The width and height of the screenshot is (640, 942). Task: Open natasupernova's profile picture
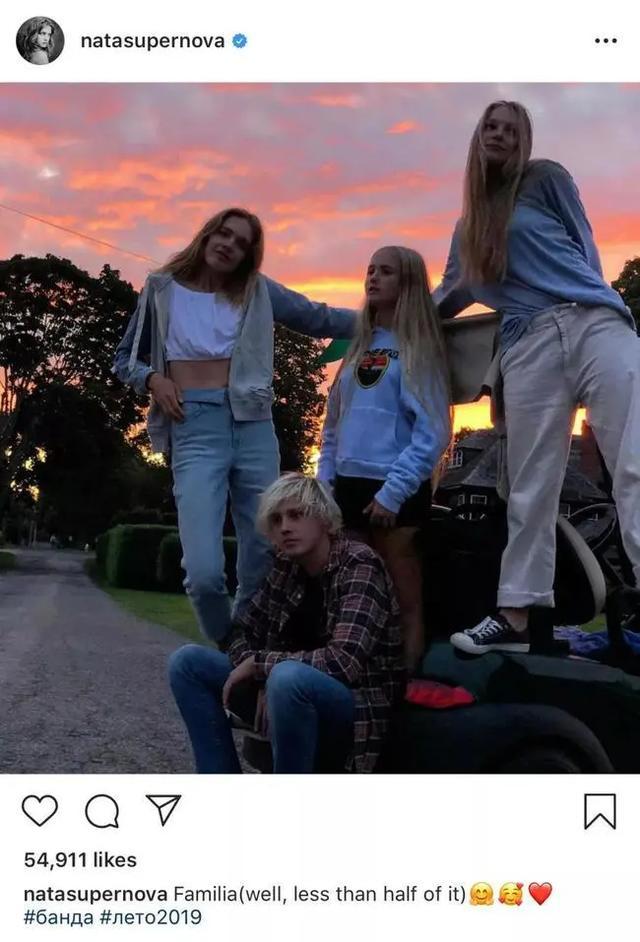(x=40, y=41)
